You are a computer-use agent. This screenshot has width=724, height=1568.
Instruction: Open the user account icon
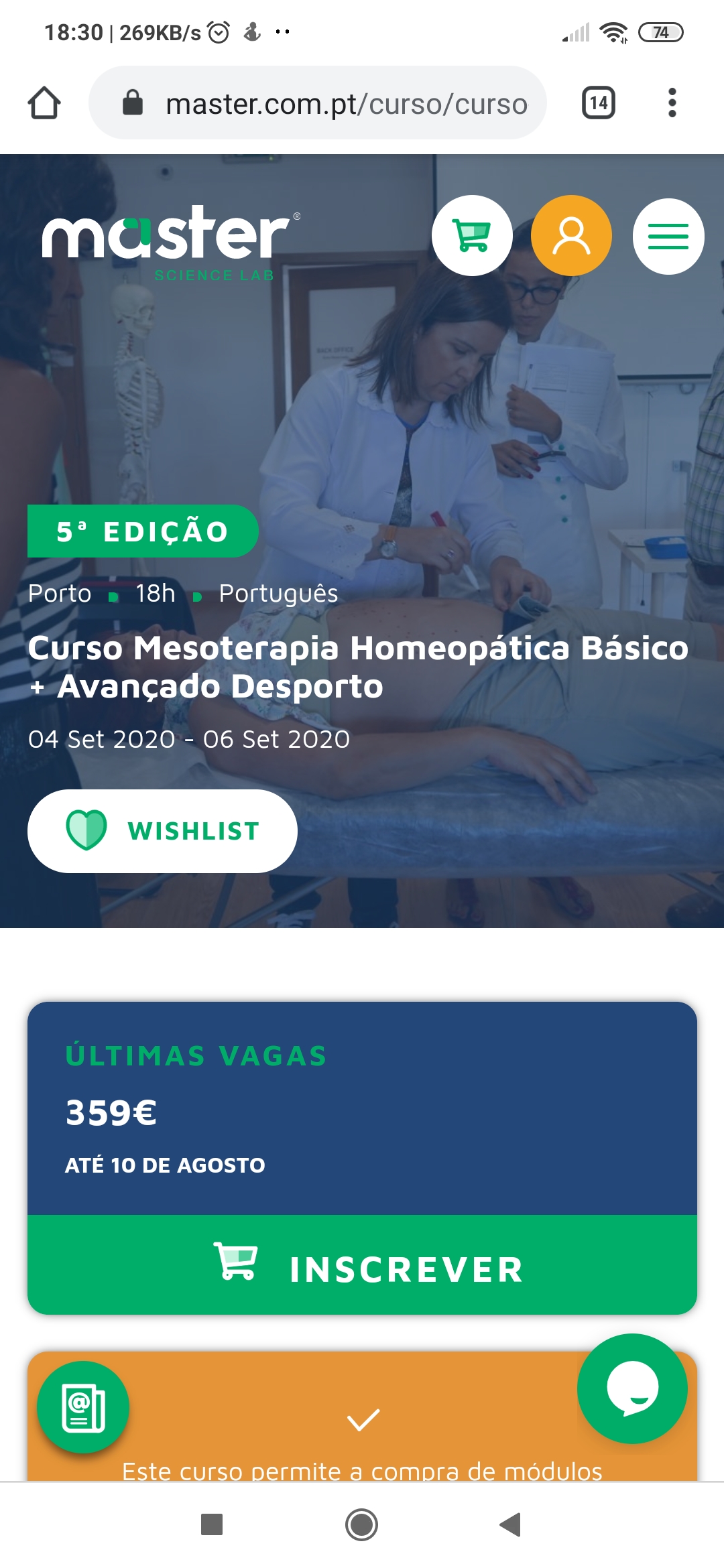571,236
